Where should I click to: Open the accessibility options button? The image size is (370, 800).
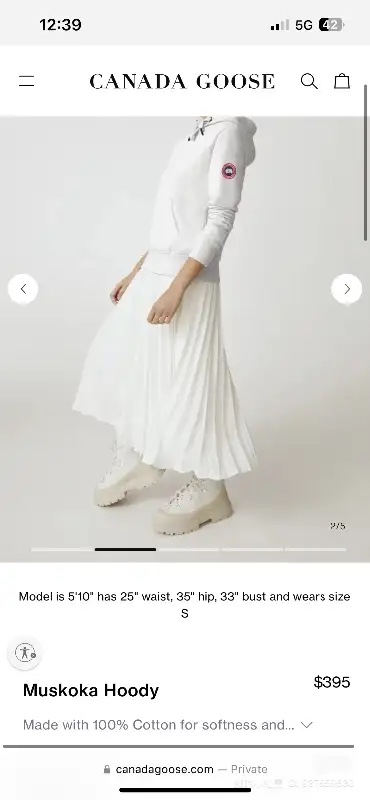tap(25, 653)
